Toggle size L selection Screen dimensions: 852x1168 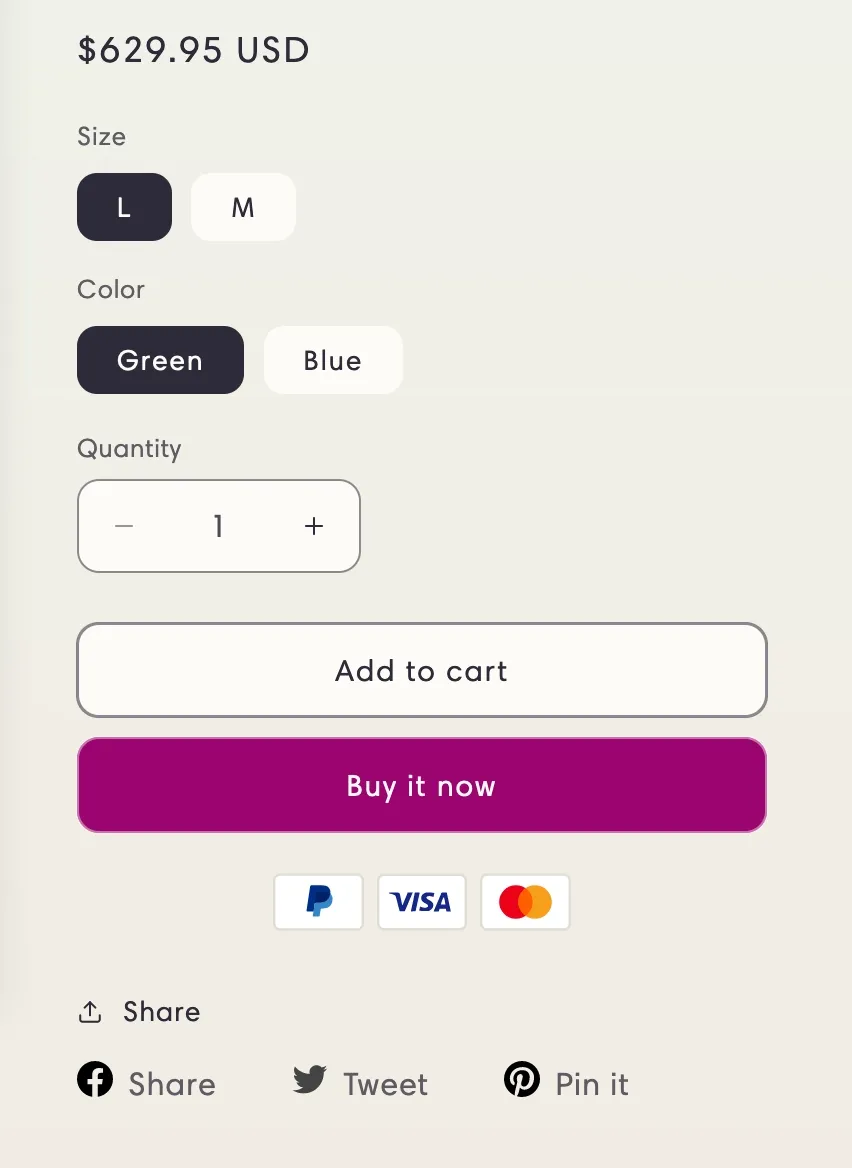pyautogui.click(x=124, y=207)
